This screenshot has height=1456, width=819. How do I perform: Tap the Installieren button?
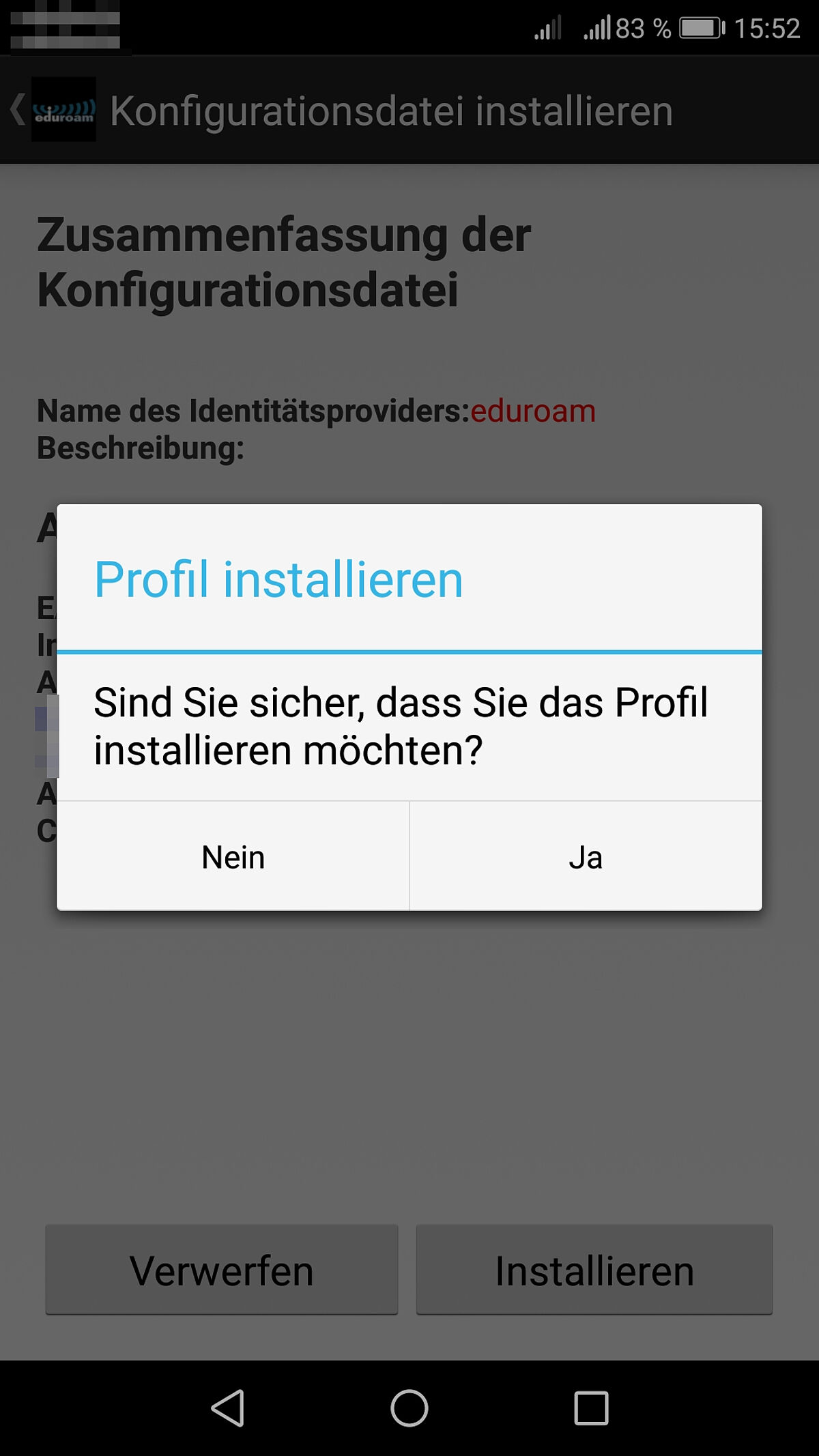[x=594, y=1270]
